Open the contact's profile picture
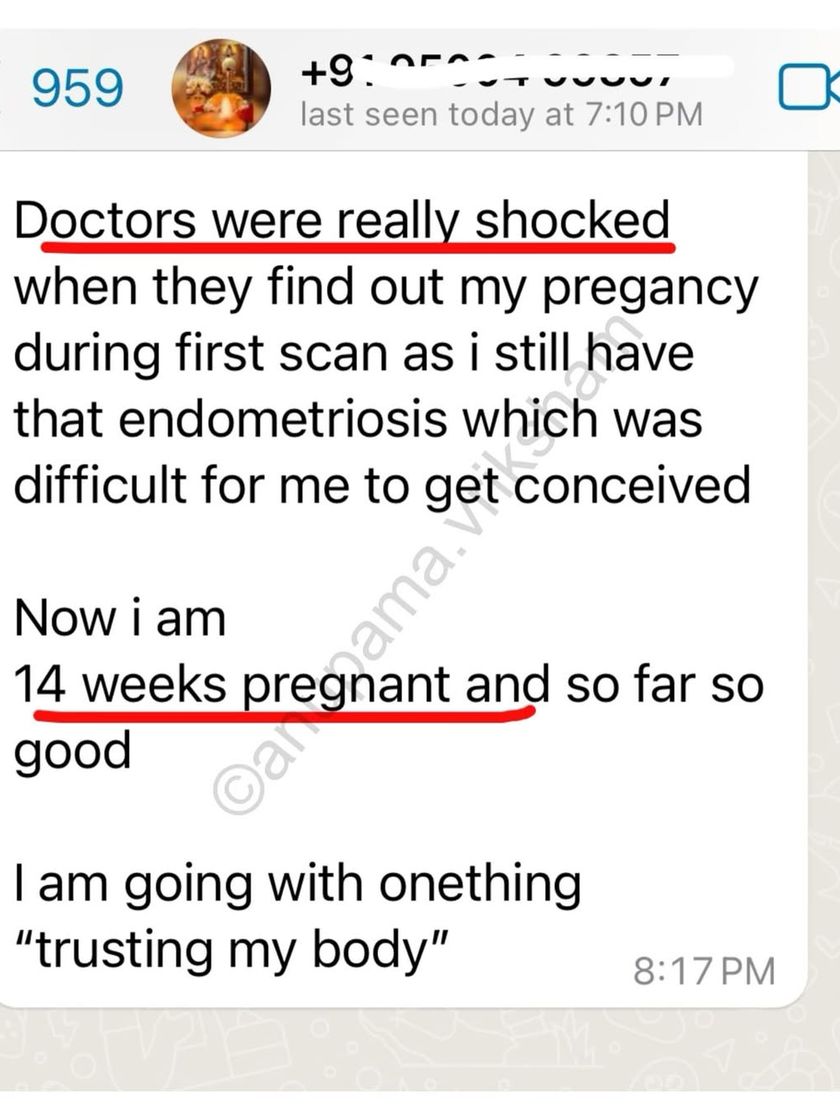840x1120 pixels. (x=221, y=89)
